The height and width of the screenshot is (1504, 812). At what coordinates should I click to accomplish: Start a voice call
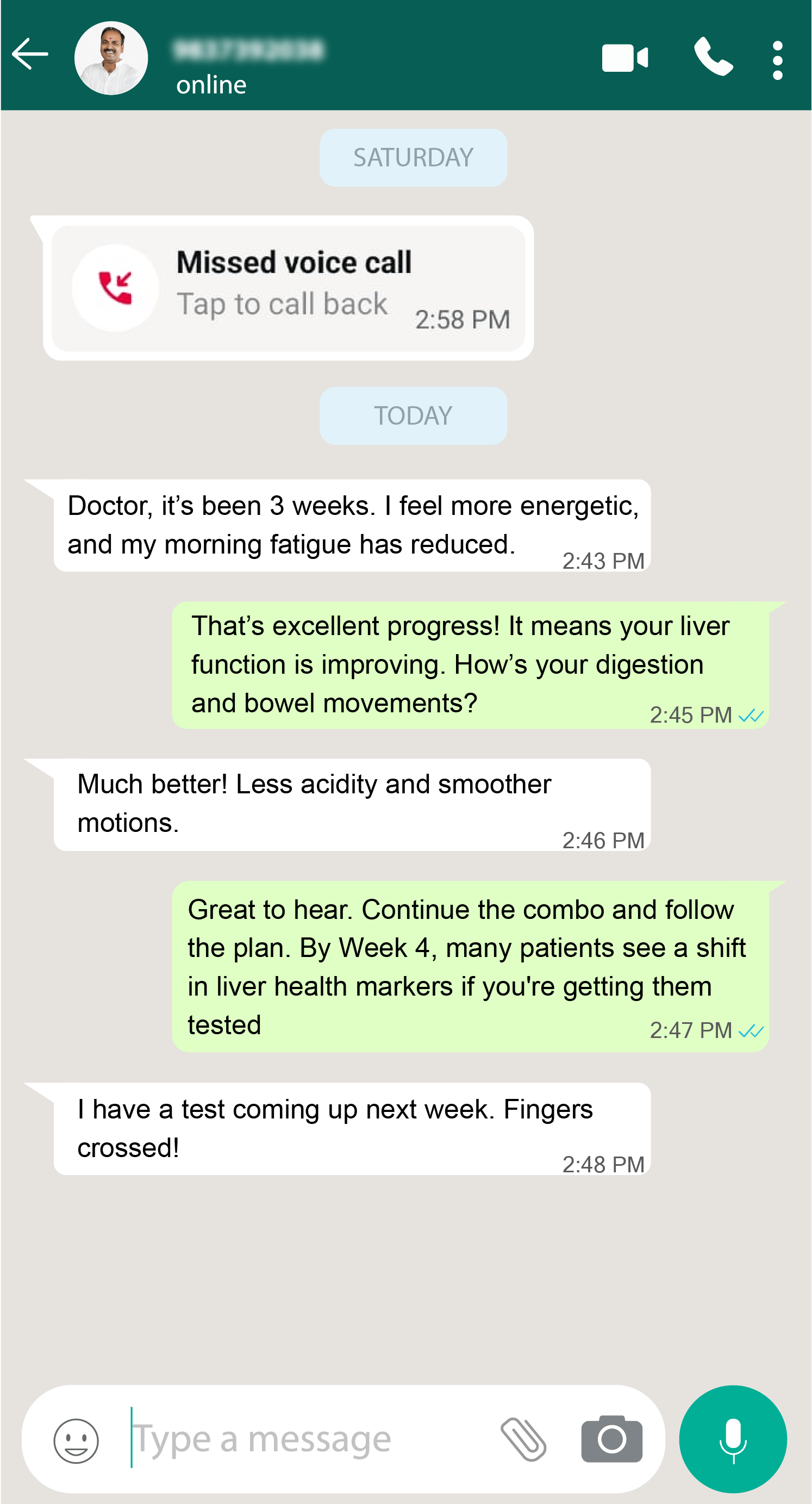point(713,57)
